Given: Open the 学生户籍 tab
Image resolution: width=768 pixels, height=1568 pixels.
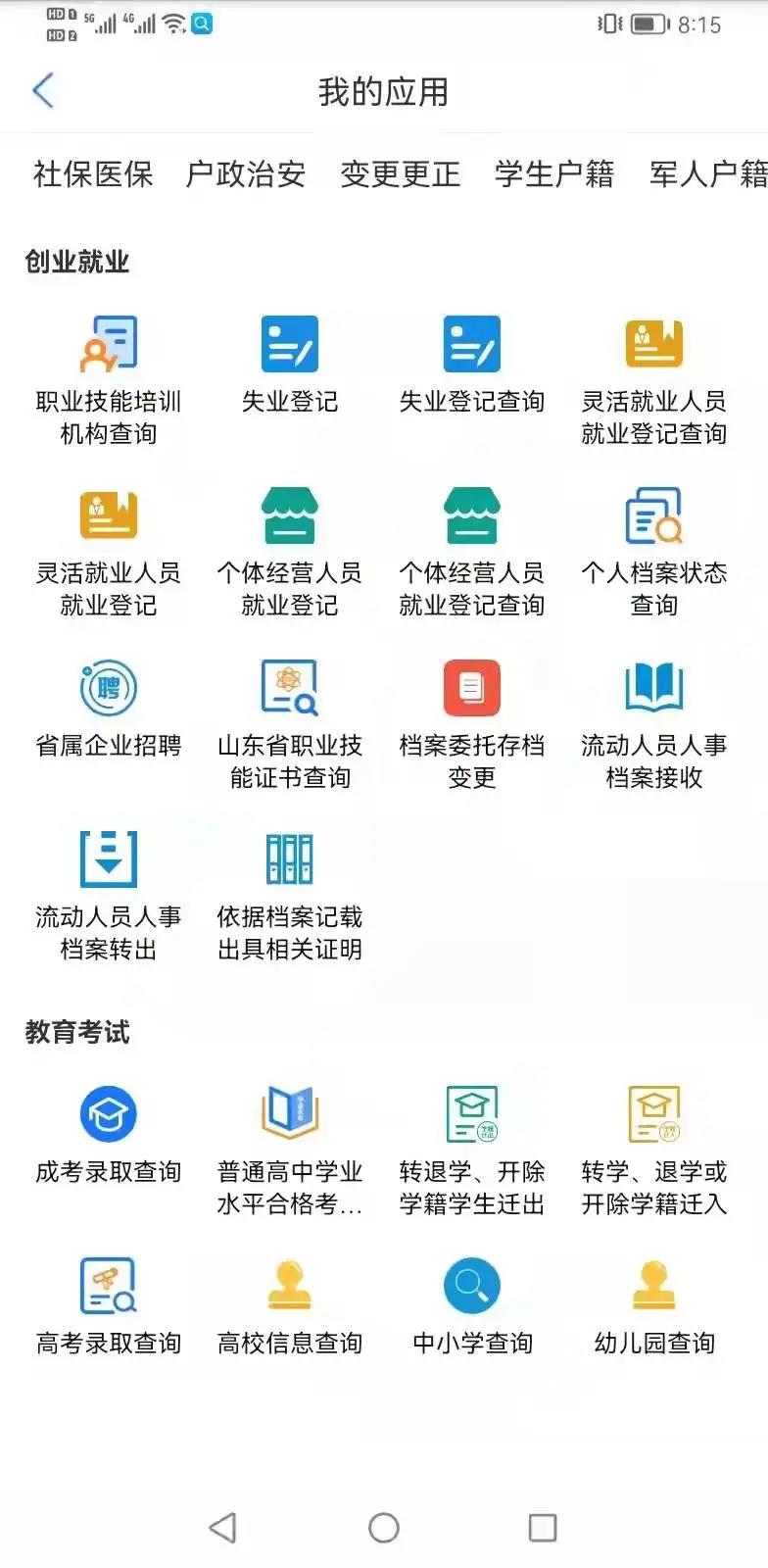Looking at the screenshot, I should [554, 174].
